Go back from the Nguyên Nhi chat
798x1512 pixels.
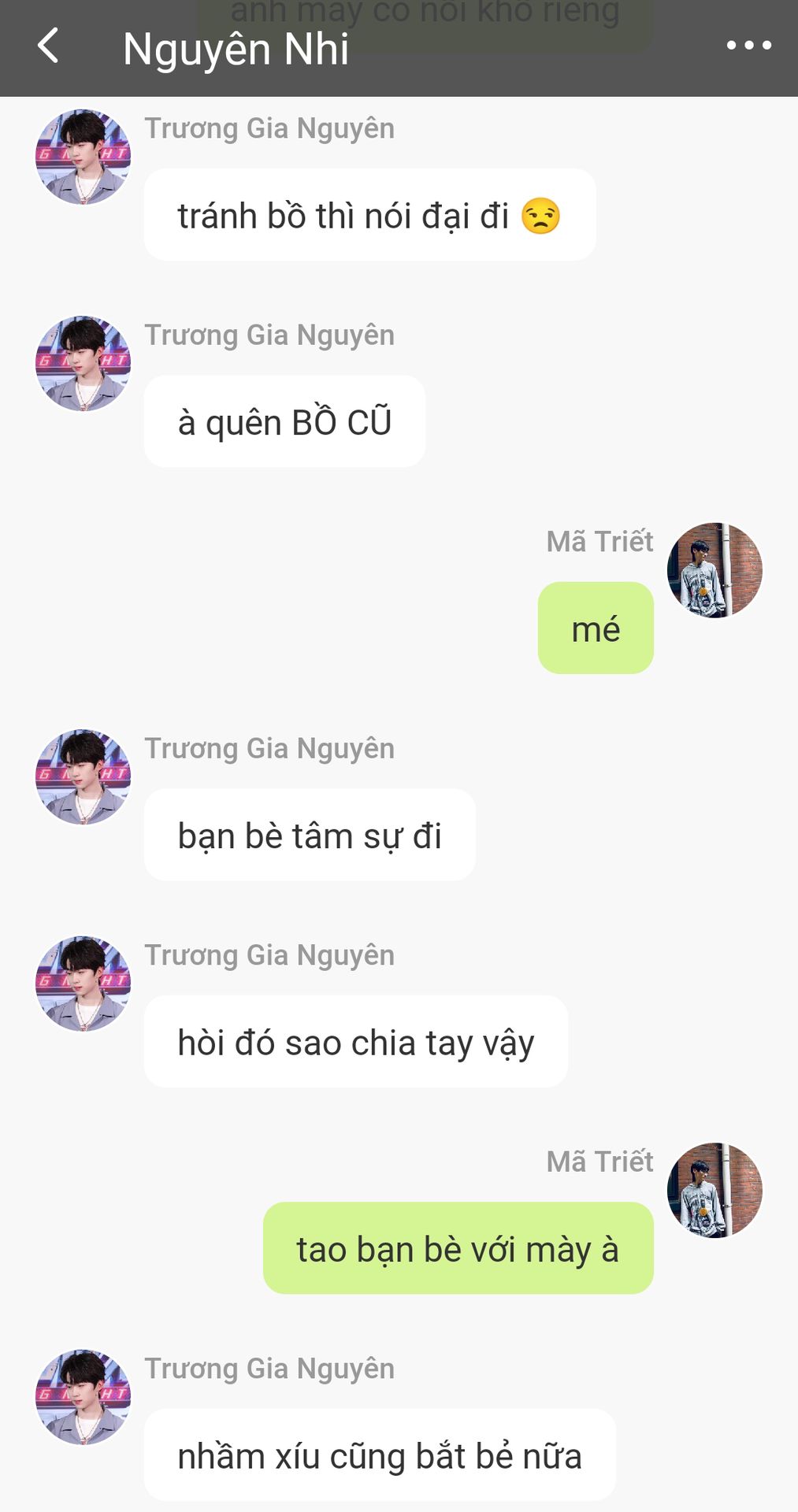click(49, 46)
